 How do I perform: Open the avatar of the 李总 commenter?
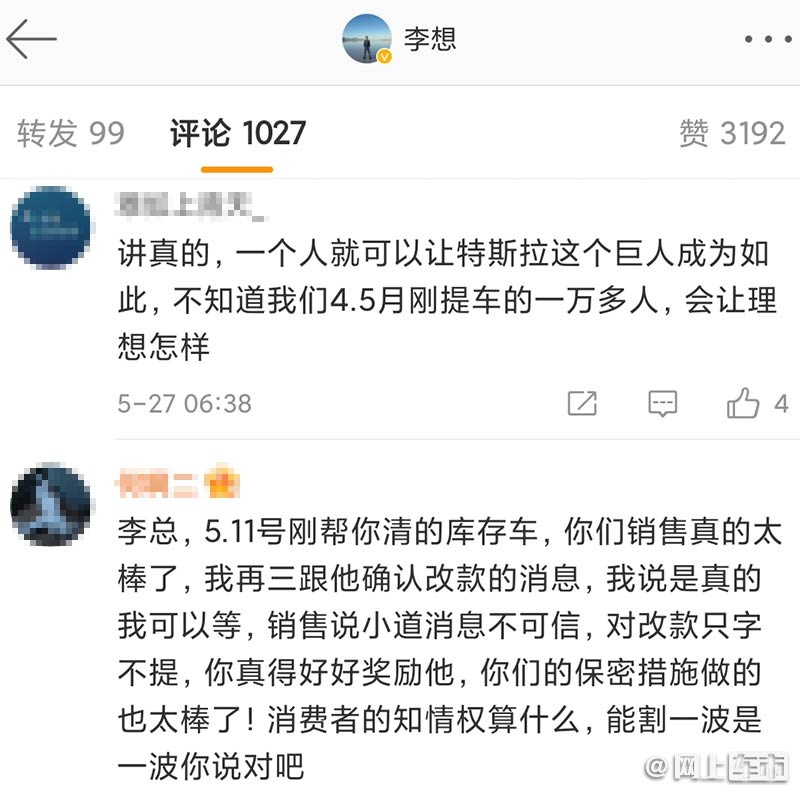(x=51, y=505)
